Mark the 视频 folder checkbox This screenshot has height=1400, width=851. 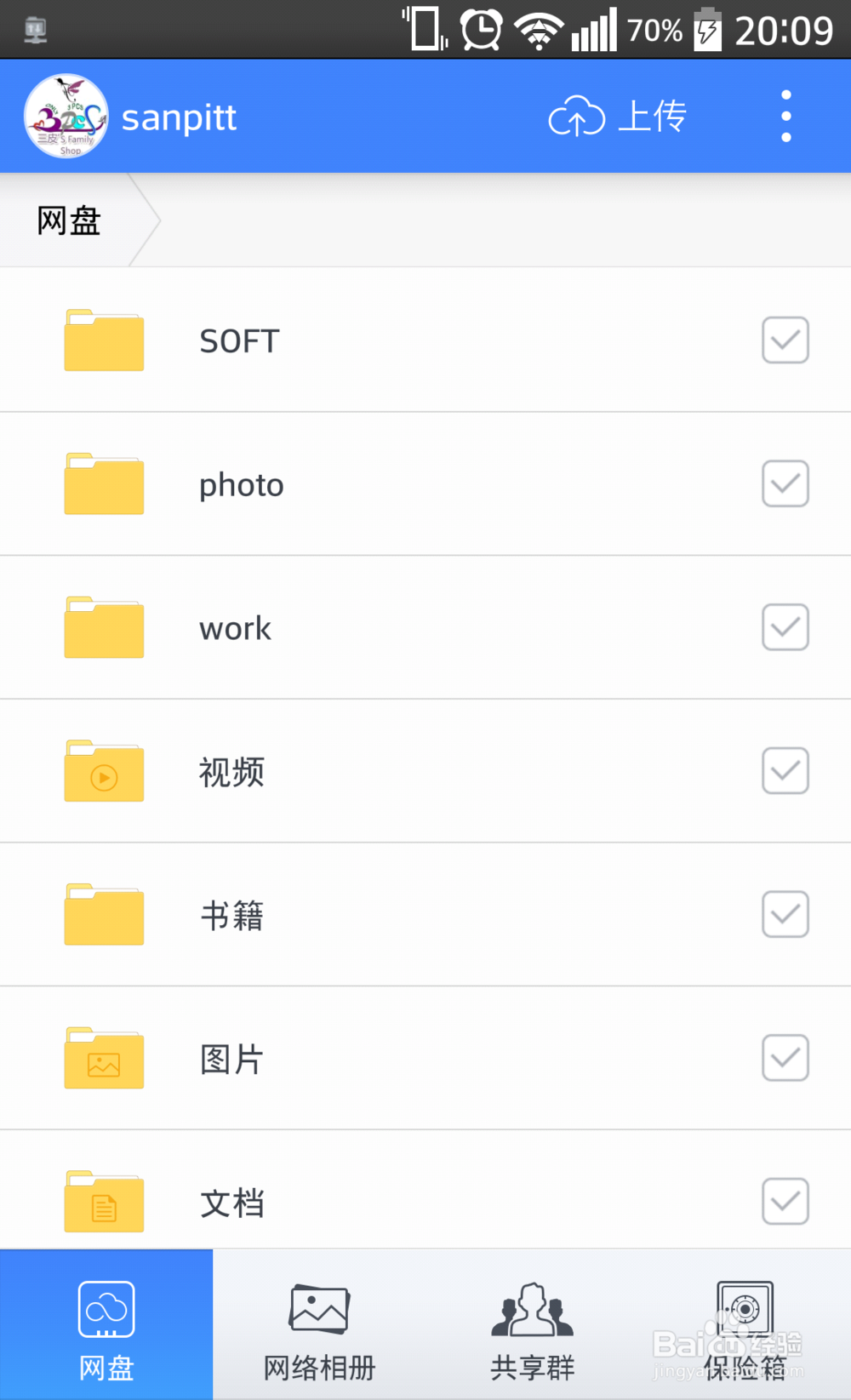coord(785,772)
